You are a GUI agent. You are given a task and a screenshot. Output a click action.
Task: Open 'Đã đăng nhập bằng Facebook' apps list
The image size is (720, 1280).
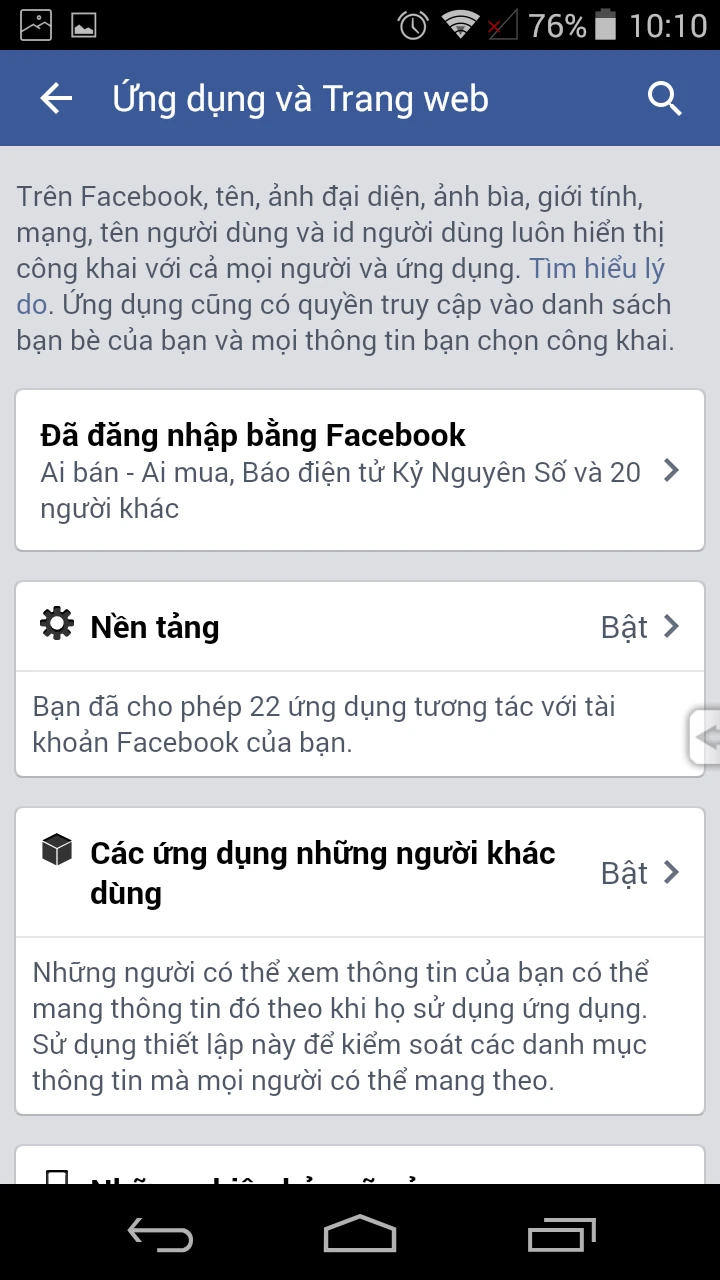(360, 470)
